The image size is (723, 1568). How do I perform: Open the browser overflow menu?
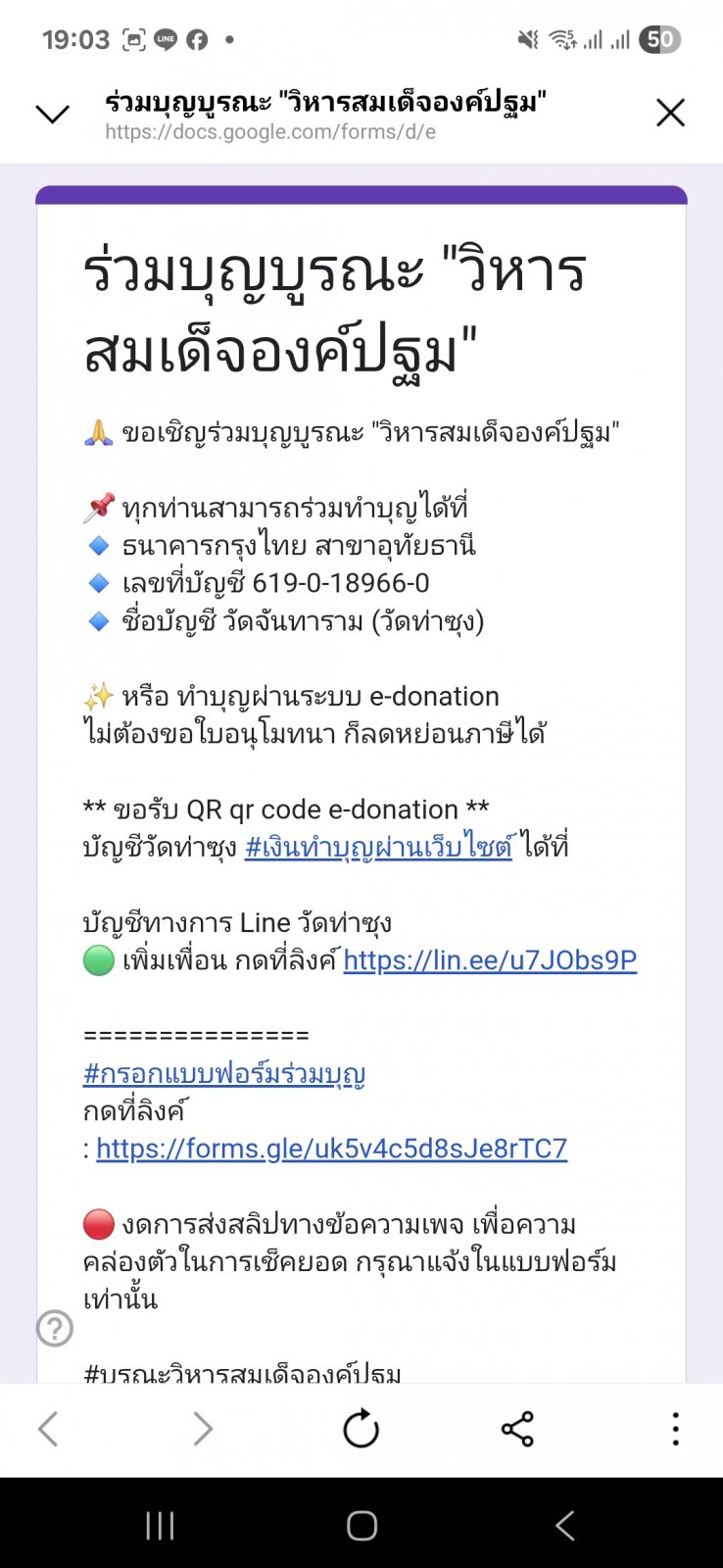pyautogui.click(x=675, y=1429)
